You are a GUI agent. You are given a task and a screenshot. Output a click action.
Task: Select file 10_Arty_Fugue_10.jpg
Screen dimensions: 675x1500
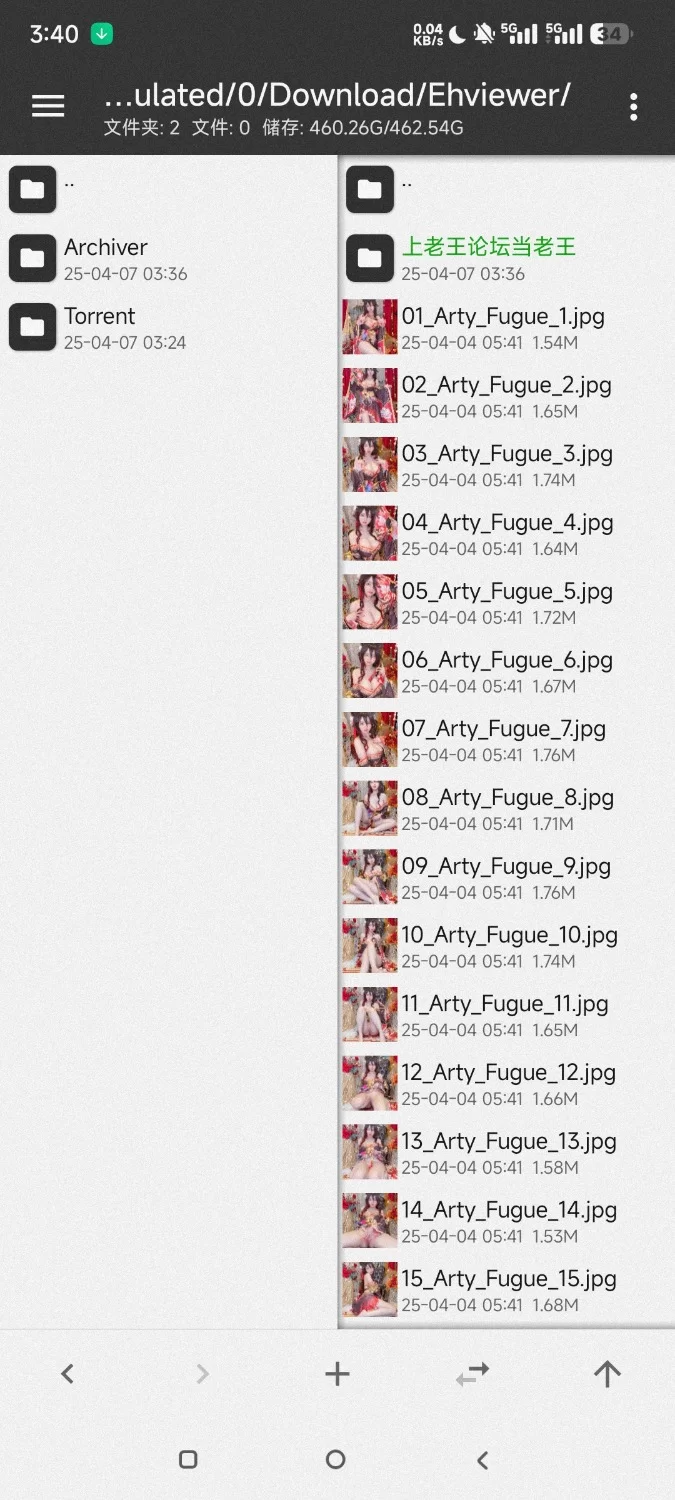(x=509, y=946)
